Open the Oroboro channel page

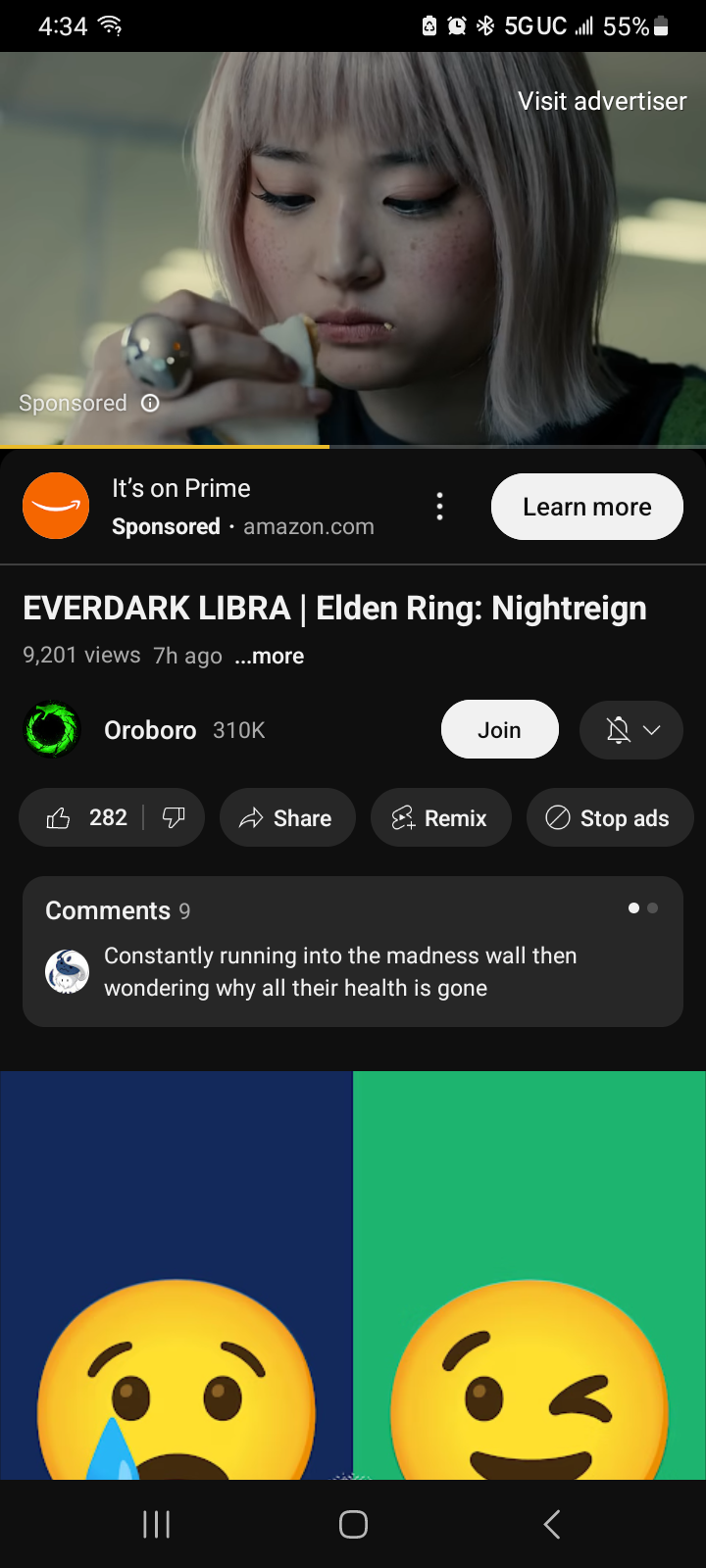[x=150, y=730]
